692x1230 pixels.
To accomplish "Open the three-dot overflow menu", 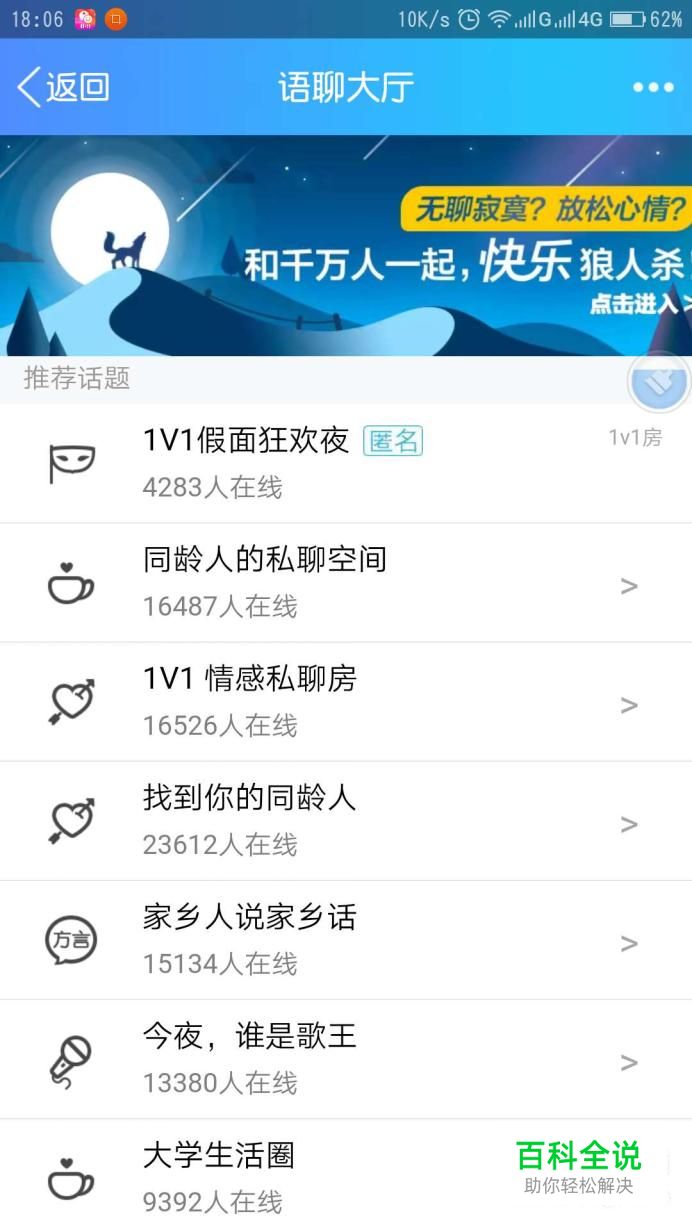I will click(653, 88).
